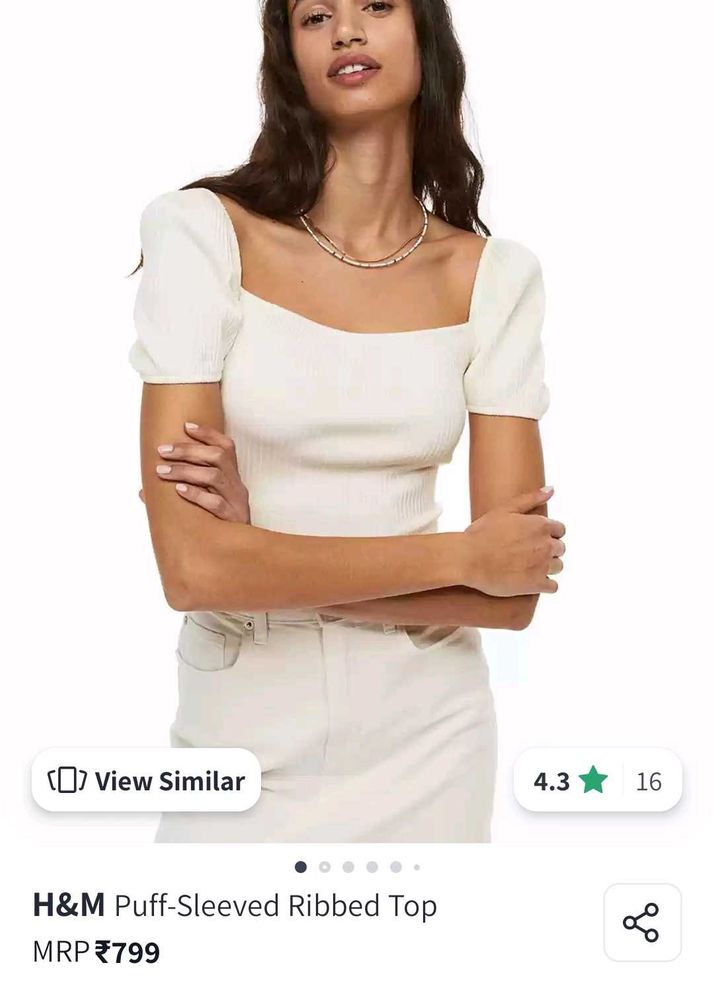Open the 4.3 star ratings chip
The image size is (714, 1000).
pos(597,780)
